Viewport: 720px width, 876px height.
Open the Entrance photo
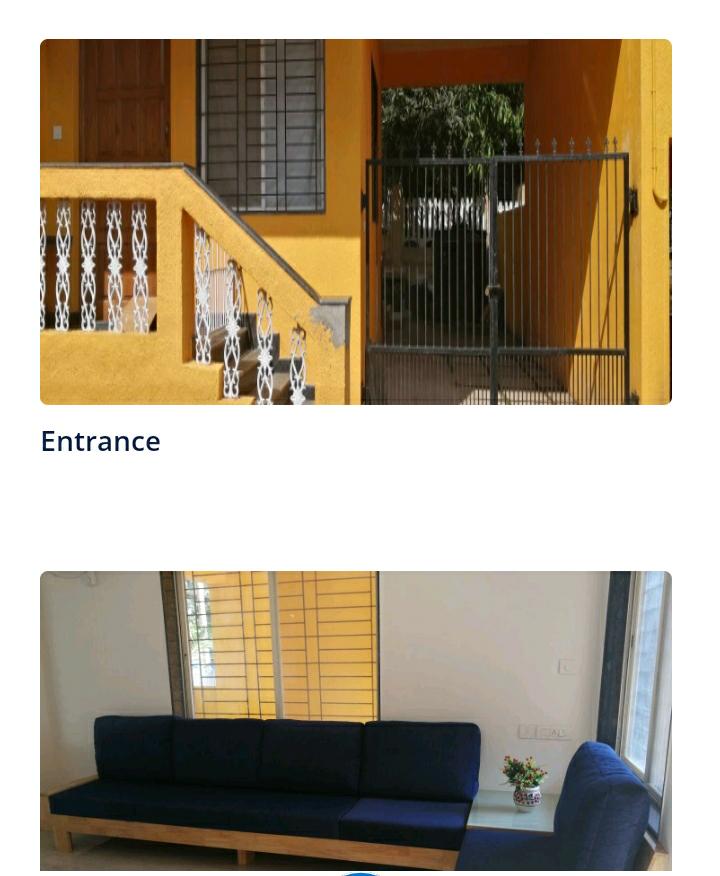(x=355, y=222)
